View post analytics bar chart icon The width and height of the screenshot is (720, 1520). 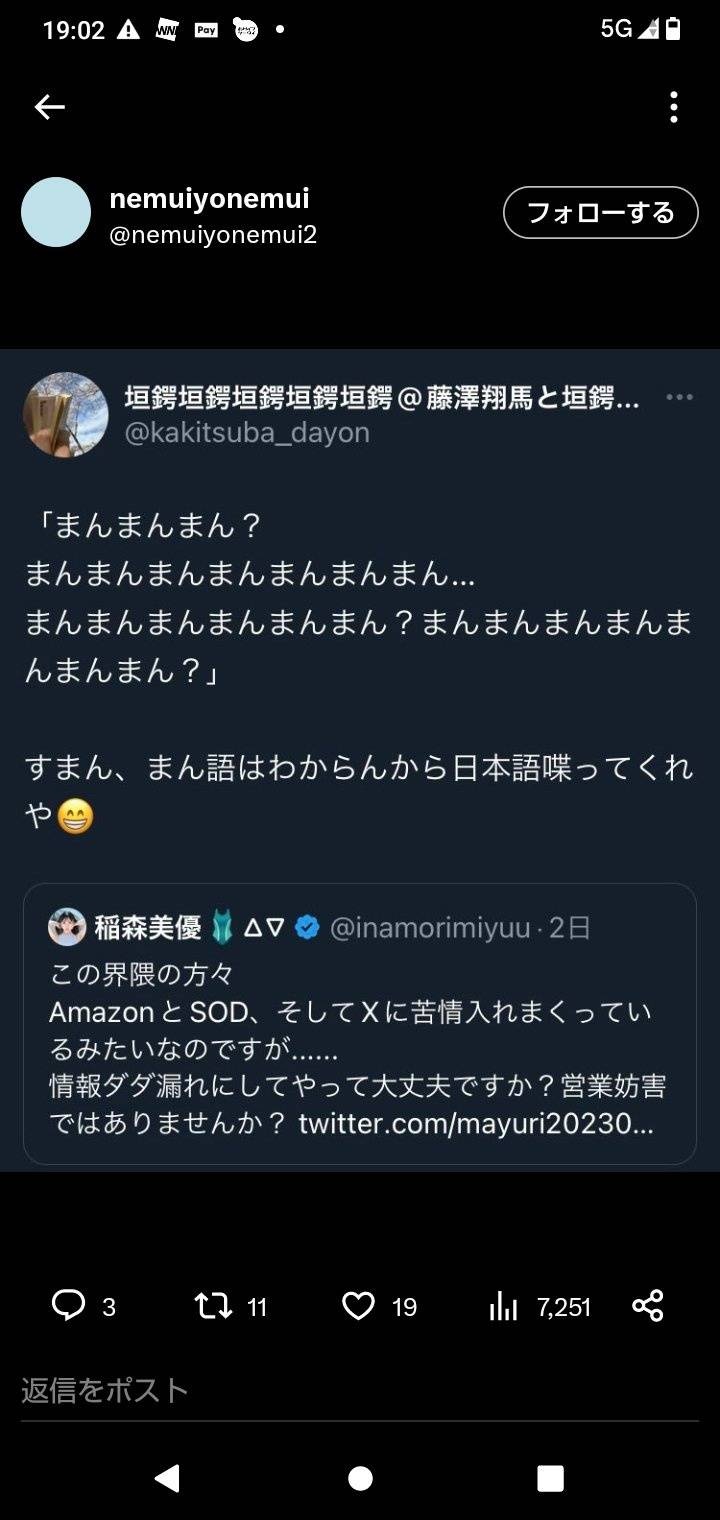503,1306
